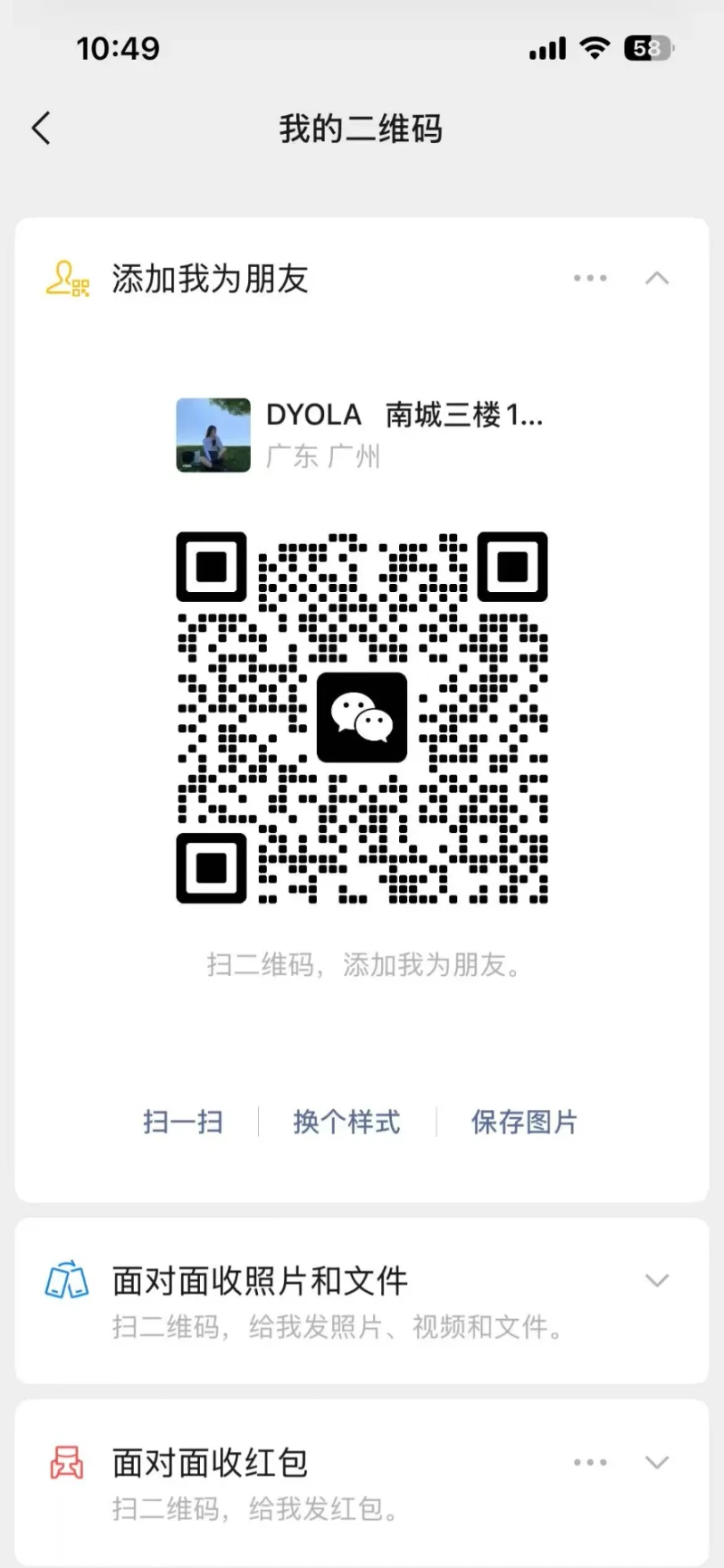This screenshot has height=1568, width=724.
Task: Open more options for 面对面收红包
Action: coord(590,1462)
